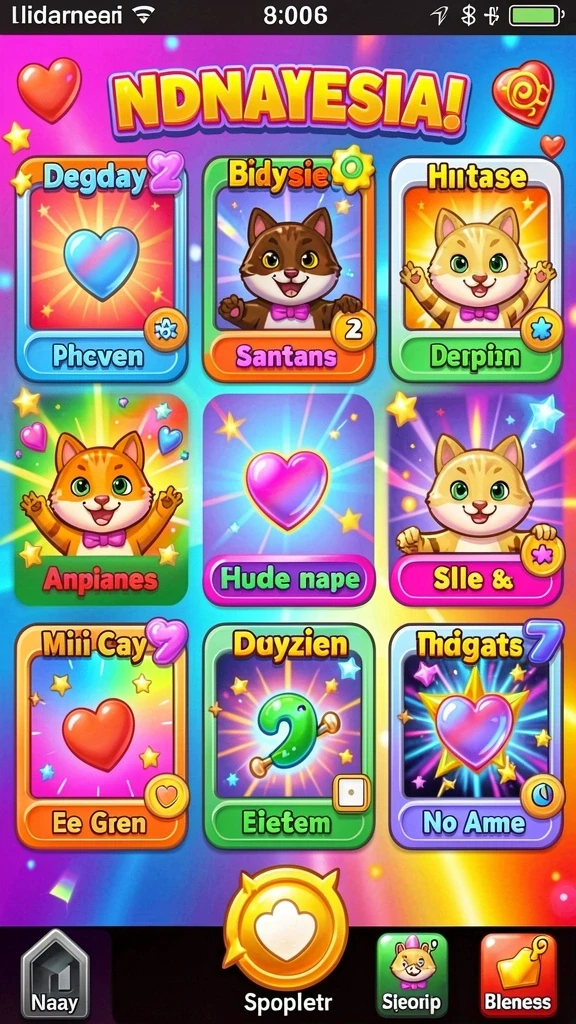Image resolution: width=576 pixels, height=1024 pixels.
Task: Open the Thdgats star heart card
Action: (476, 735)
